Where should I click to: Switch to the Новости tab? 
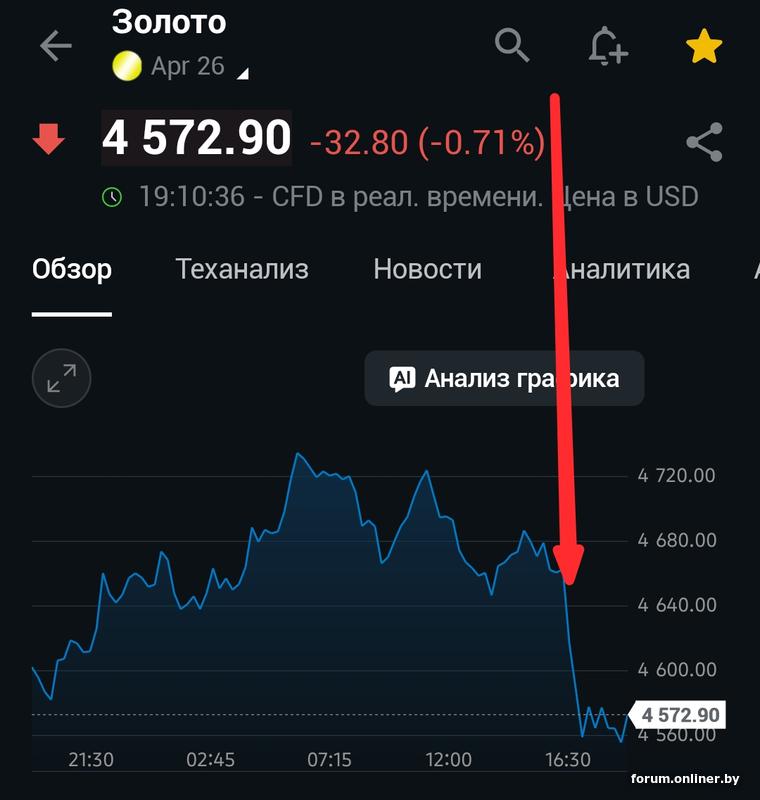pos(427,269)
